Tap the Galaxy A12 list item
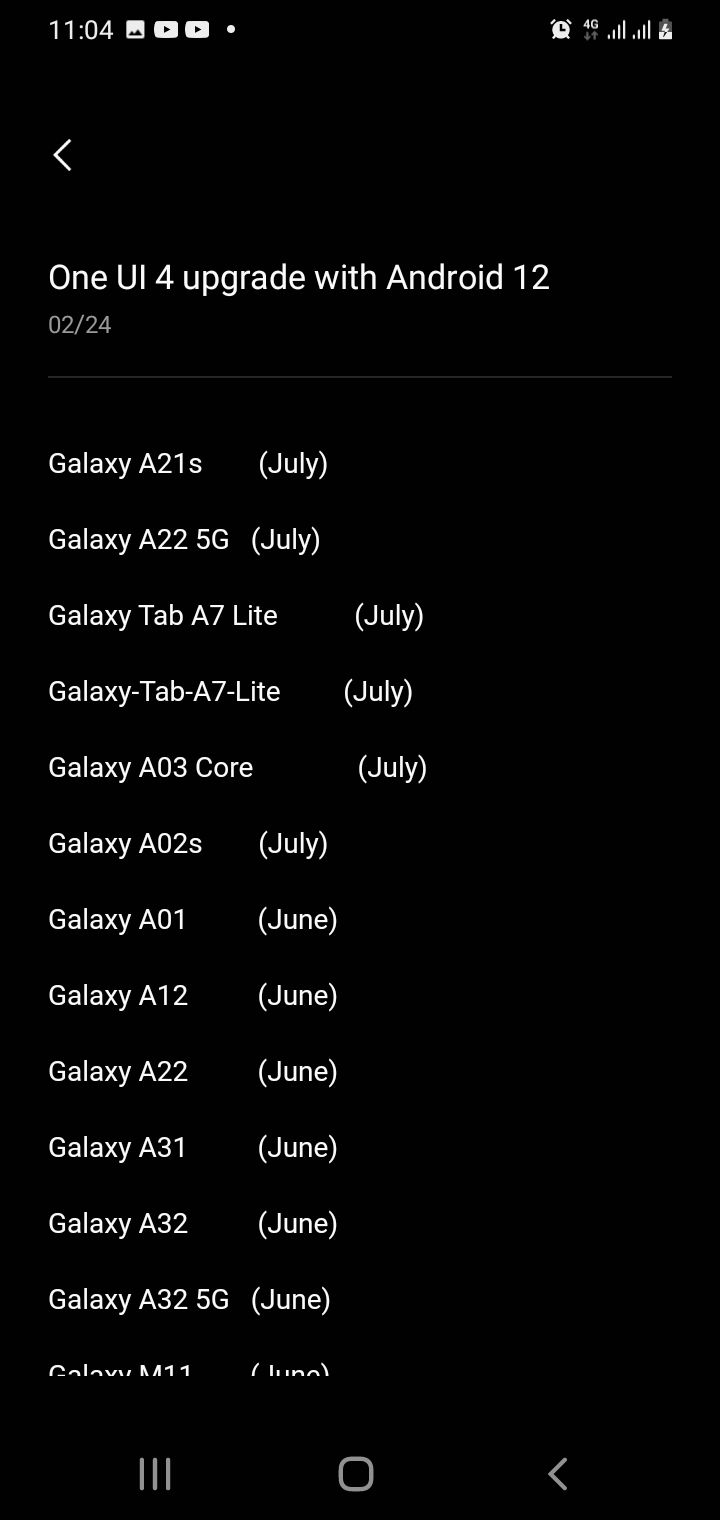720x1520 pixels. (x=118, y=995)
